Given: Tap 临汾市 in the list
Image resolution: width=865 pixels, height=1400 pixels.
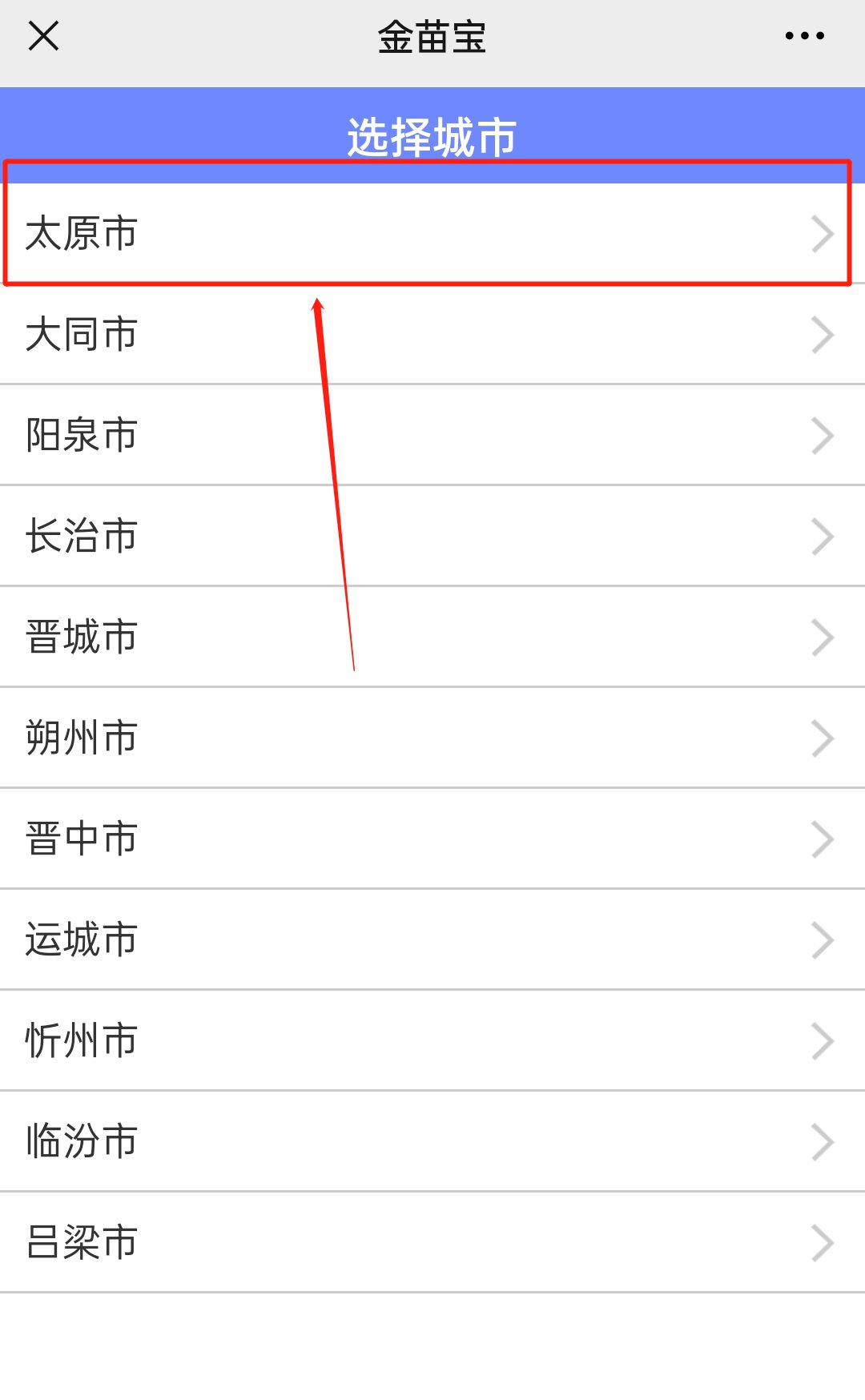Looking at the screenshot, I should coord(432,1142).
